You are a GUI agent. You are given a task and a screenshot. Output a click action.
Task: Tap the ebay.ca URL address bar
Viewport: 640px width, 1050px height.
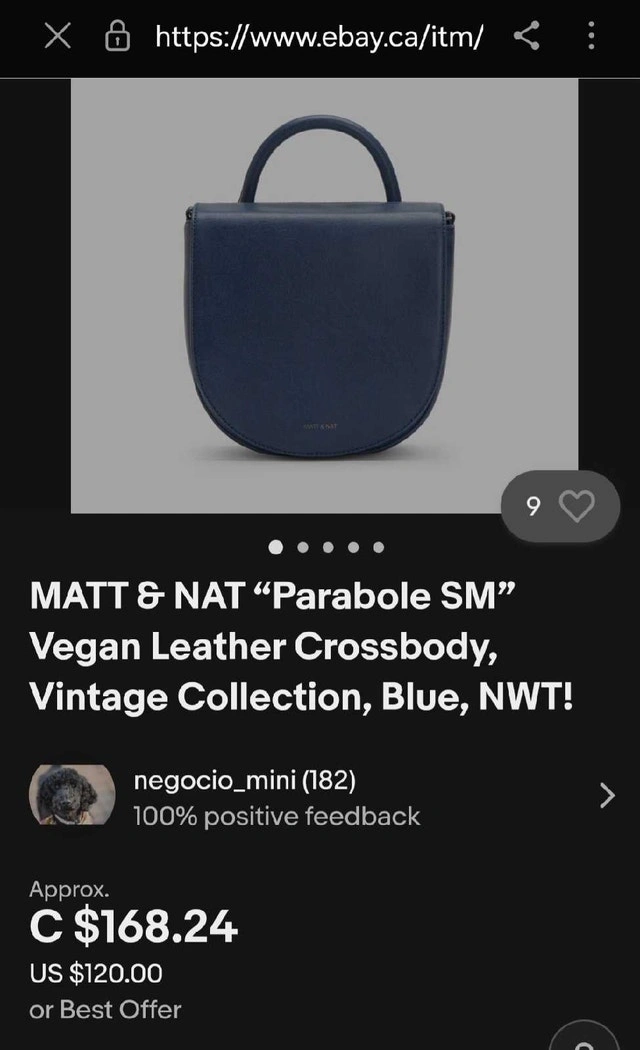319,37
